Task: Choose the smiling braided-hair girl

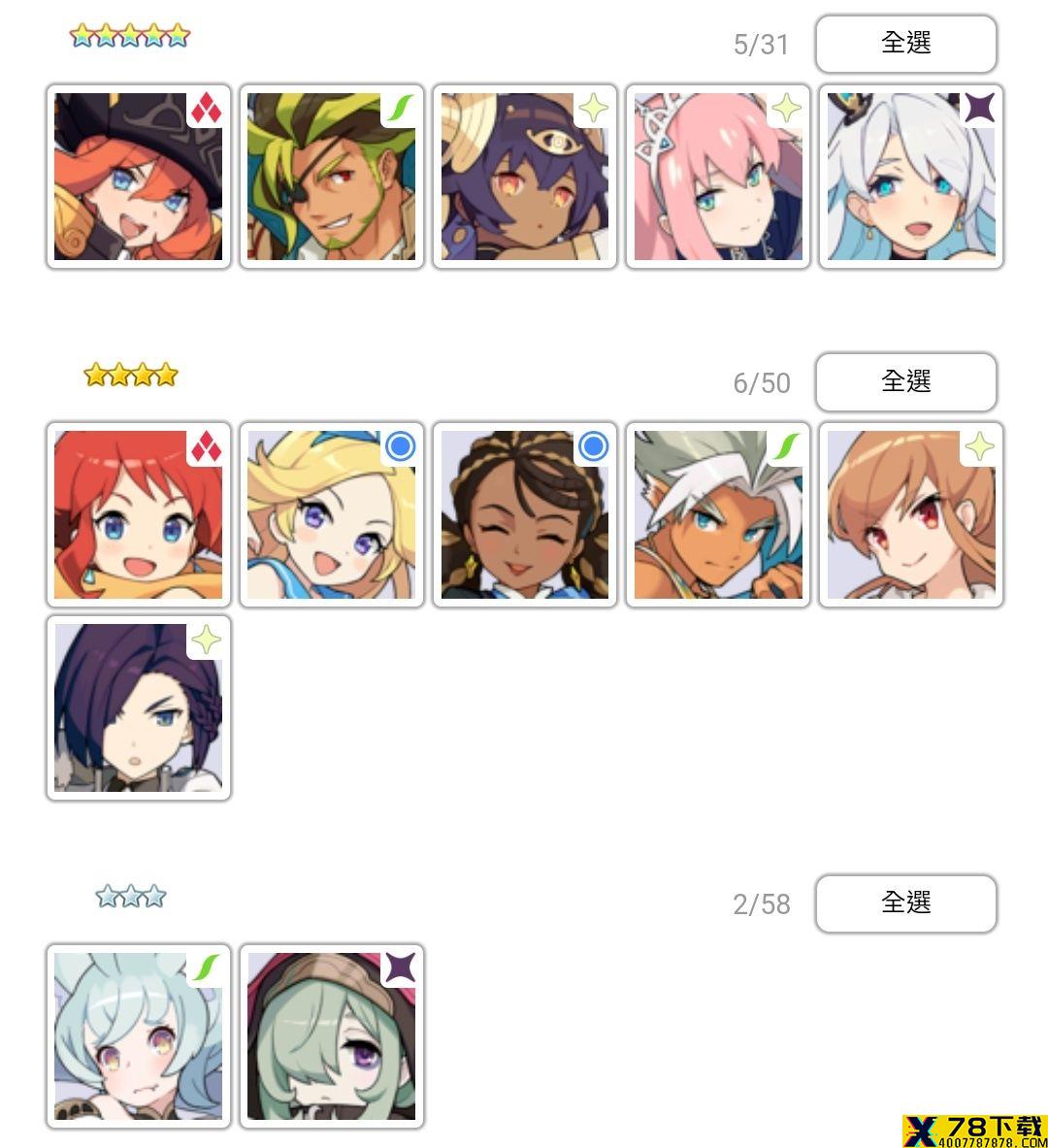Action: pyautogui.click(x=525, y=515)
